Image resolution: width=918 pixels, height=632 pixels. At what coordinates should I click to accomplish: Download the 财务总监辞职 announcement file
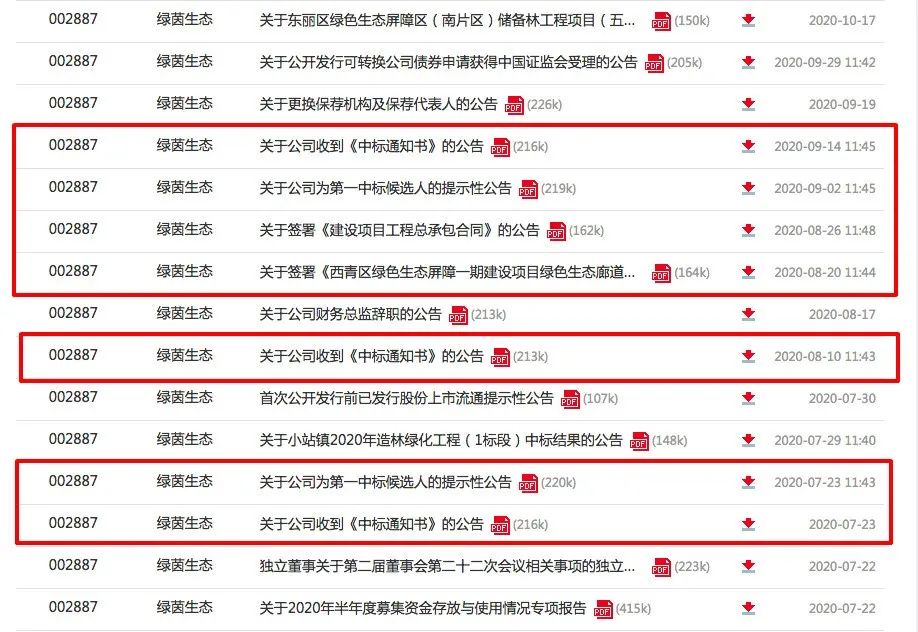pyautogui.click(x=748, y=314)
